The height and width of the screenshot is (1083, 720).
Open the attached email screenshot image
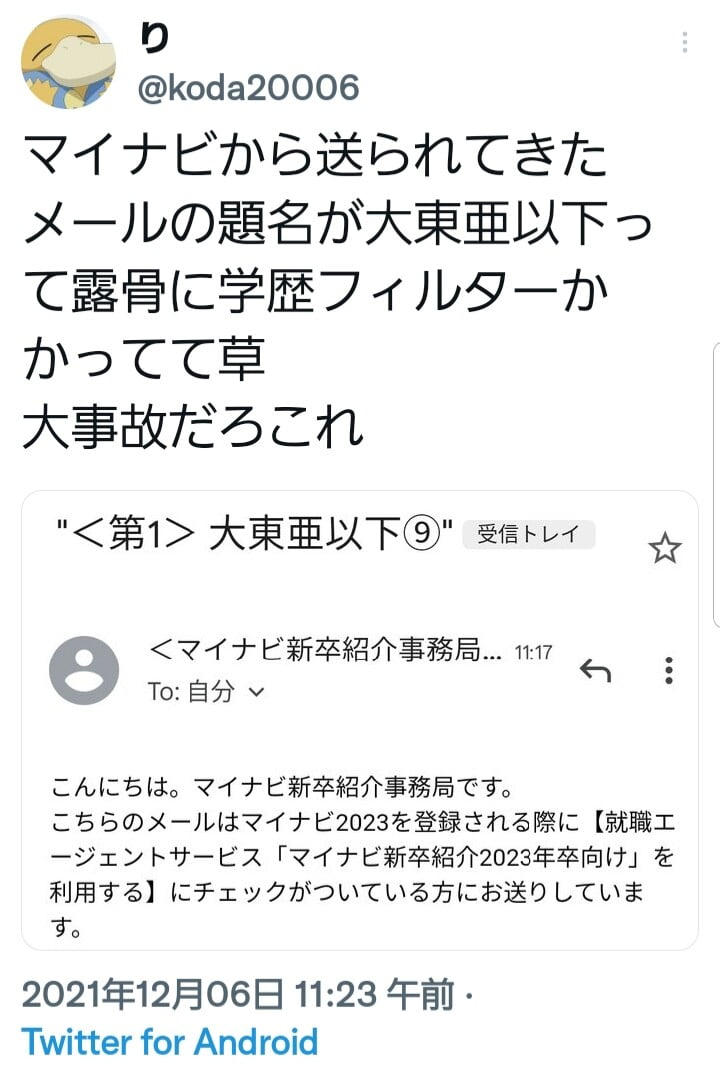tap(360, 720)
